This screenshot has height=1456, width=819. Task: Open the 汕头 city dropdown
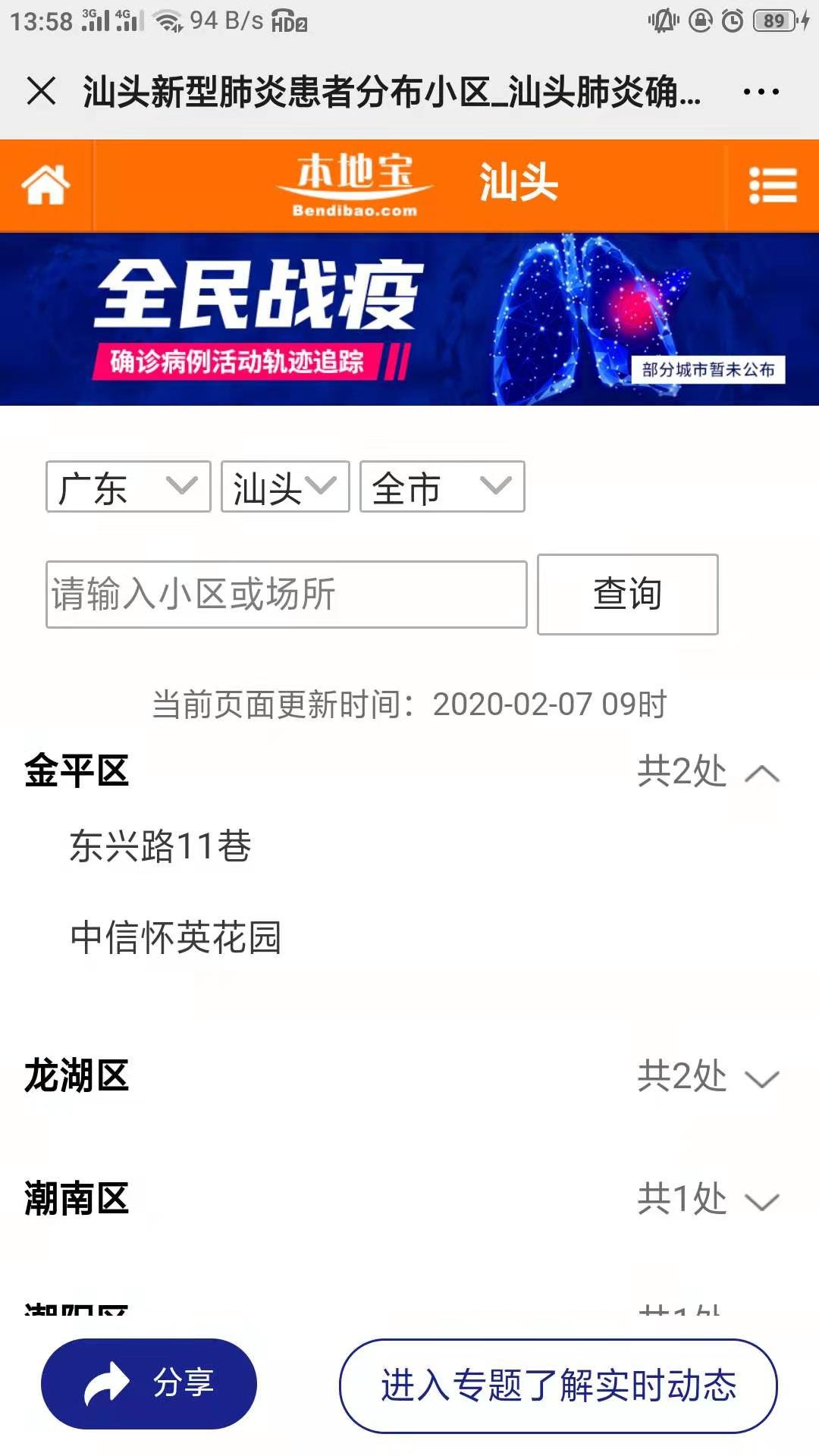pos(285,487)
